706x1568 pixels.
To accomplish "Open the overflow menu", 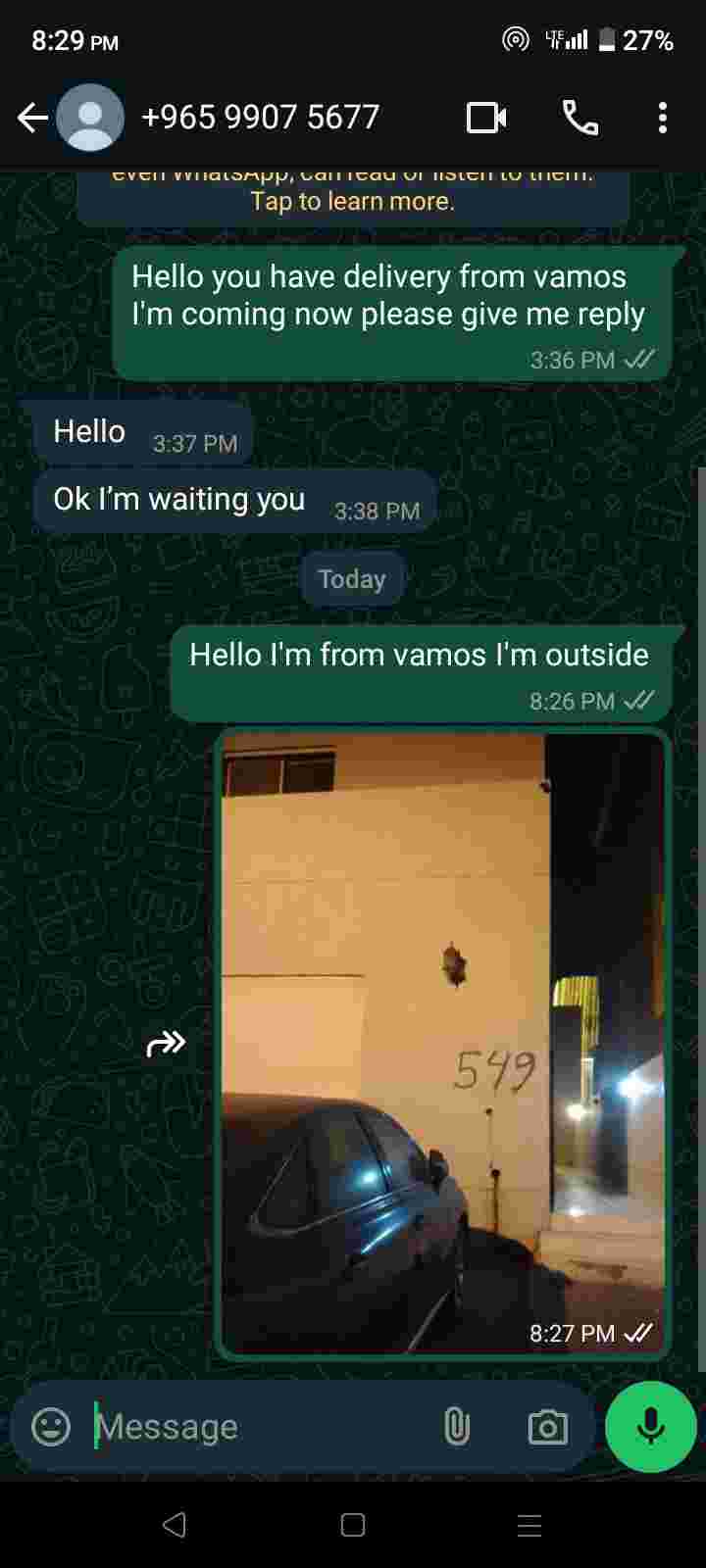I will coord(663,119).
